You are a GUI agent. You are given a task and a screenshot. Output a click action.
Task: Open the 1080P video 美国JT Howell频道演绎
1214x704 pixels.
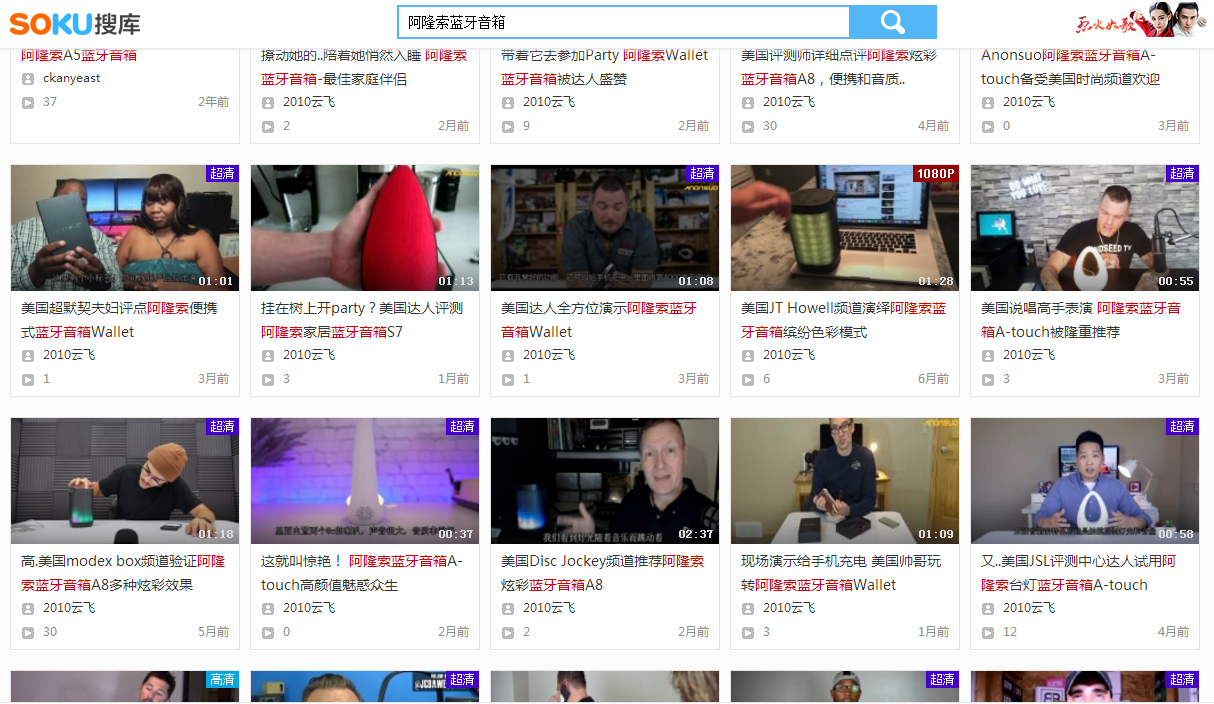tap(845, 228)
